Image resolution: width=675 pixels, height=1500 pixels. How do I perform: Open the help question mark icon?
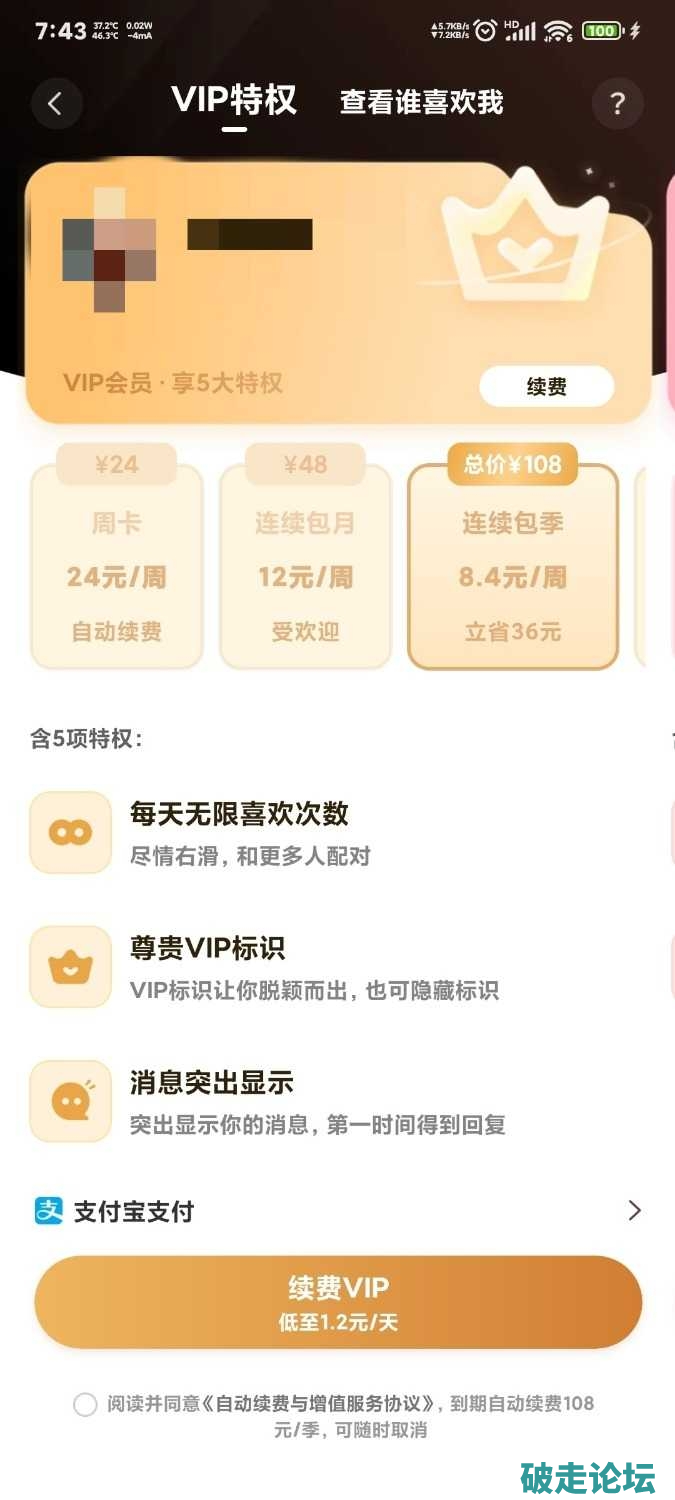pos(617,103)
